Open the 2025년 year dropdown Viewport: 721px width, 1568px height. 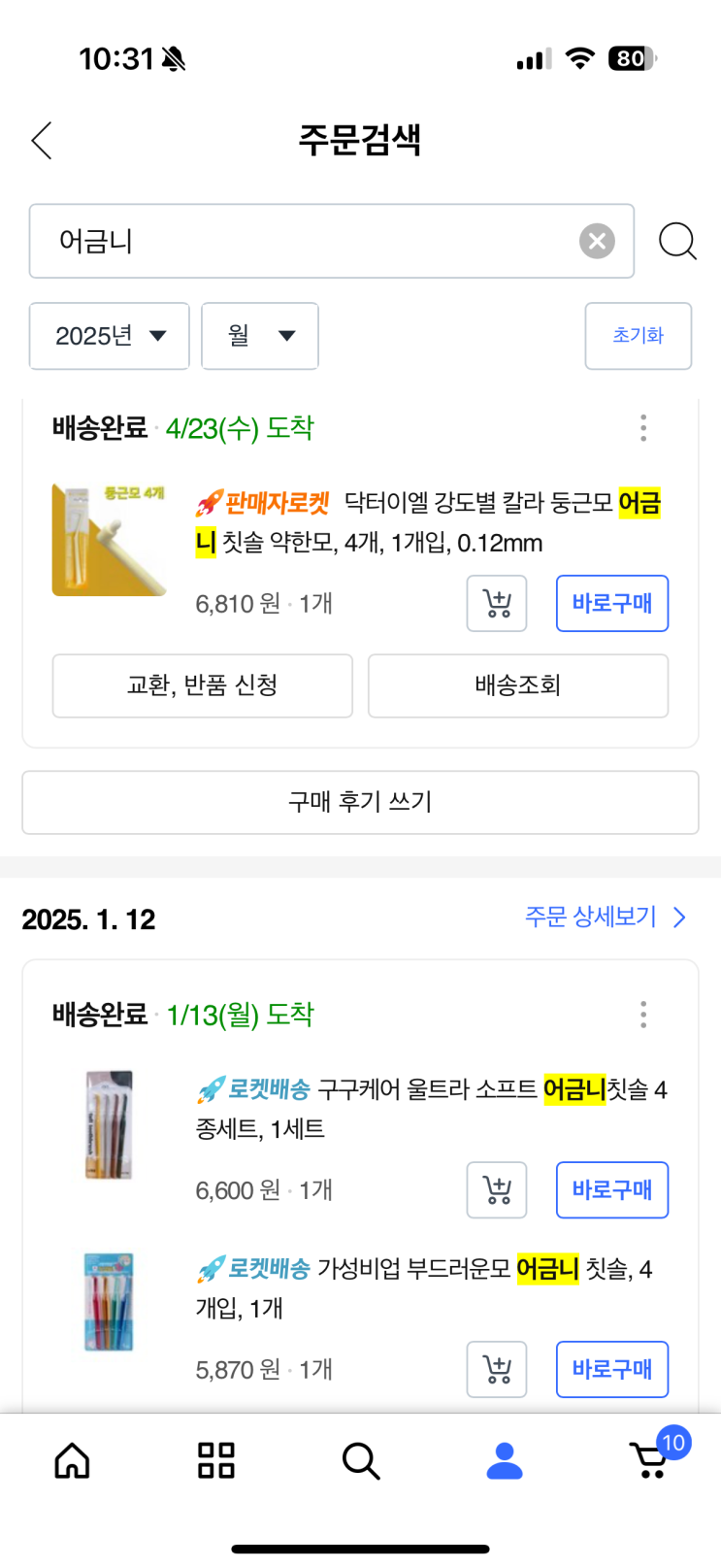[x=110, y=336]
